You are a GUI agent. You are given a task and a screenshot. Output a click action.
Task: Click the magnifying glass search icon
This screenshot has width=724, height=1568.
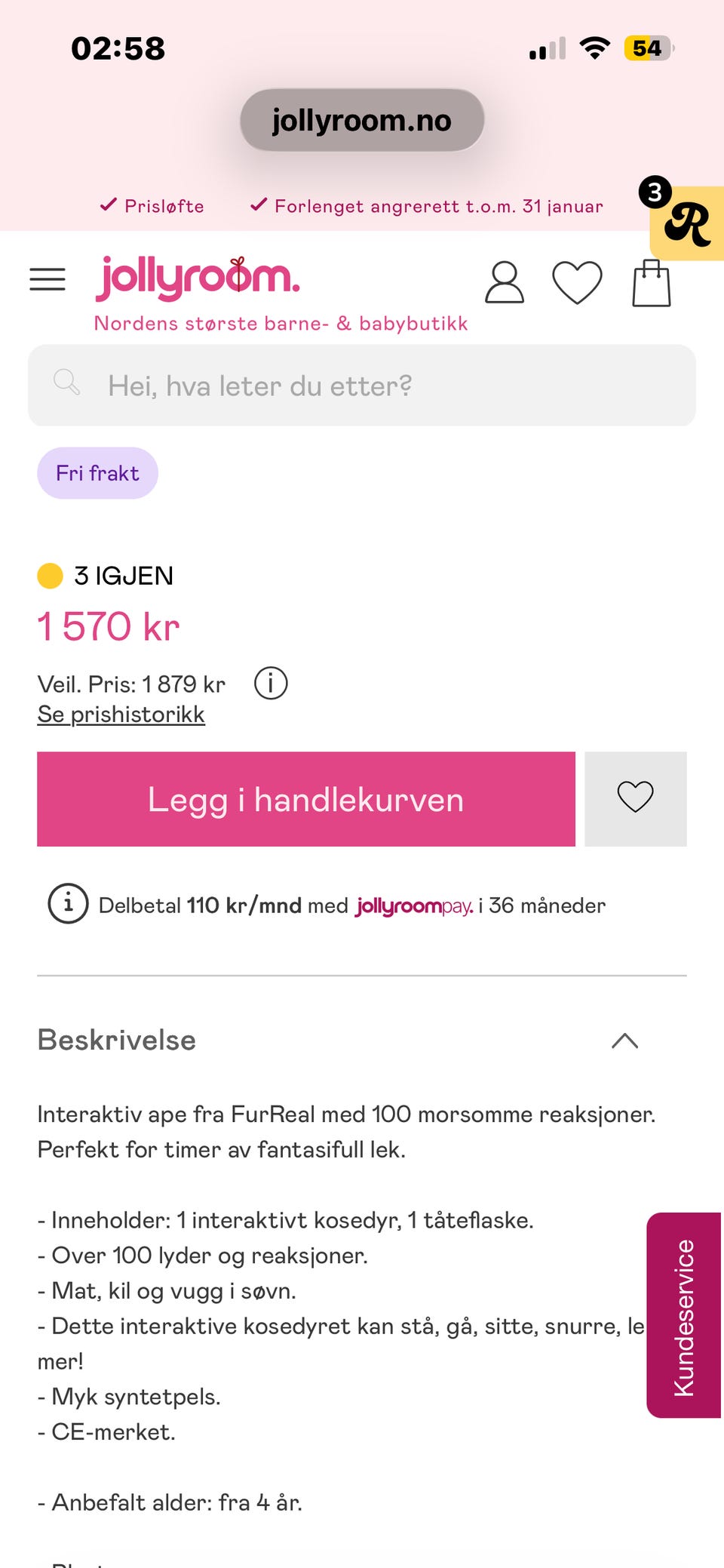67,383
